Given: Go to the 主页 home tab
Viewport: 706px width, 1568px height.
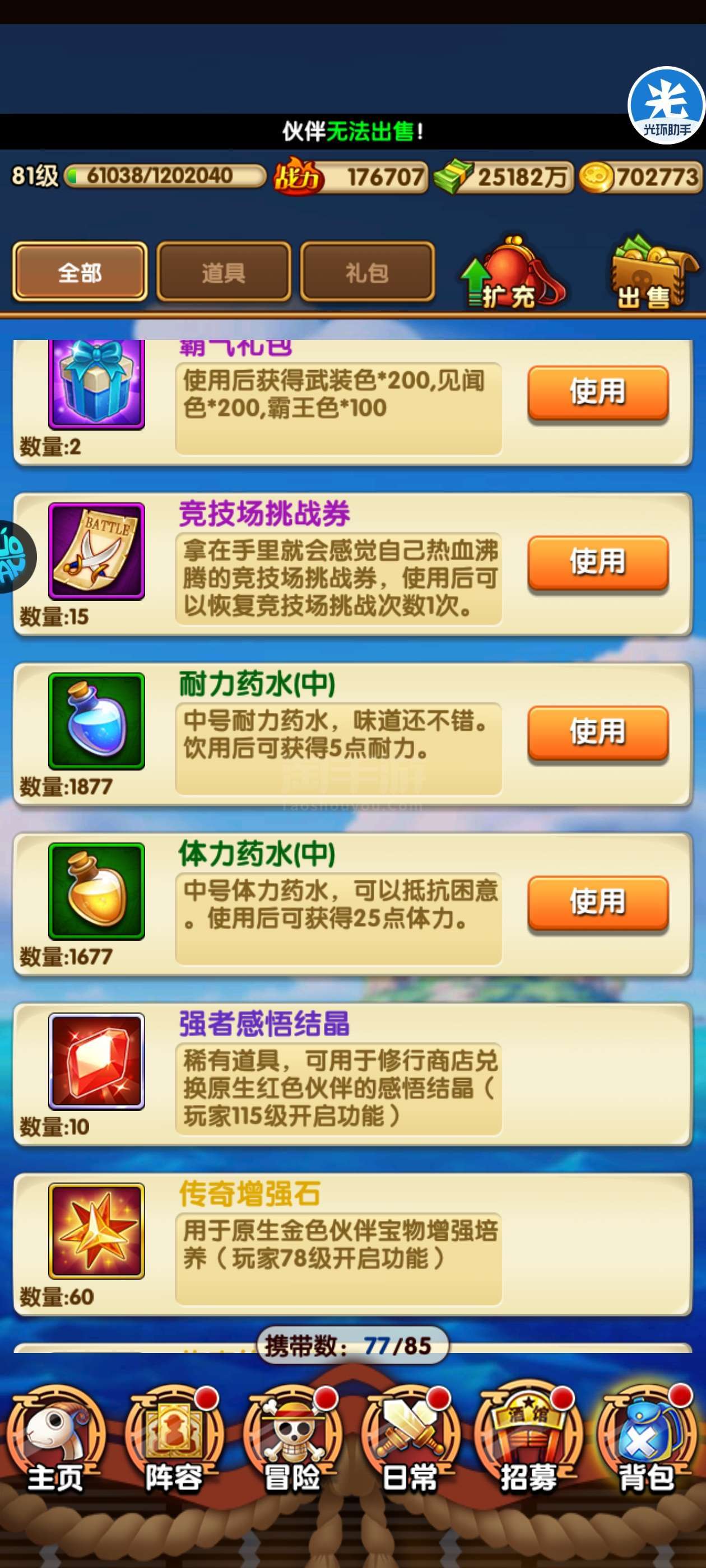Looking at the screenshot, I should click(56, 1441).
